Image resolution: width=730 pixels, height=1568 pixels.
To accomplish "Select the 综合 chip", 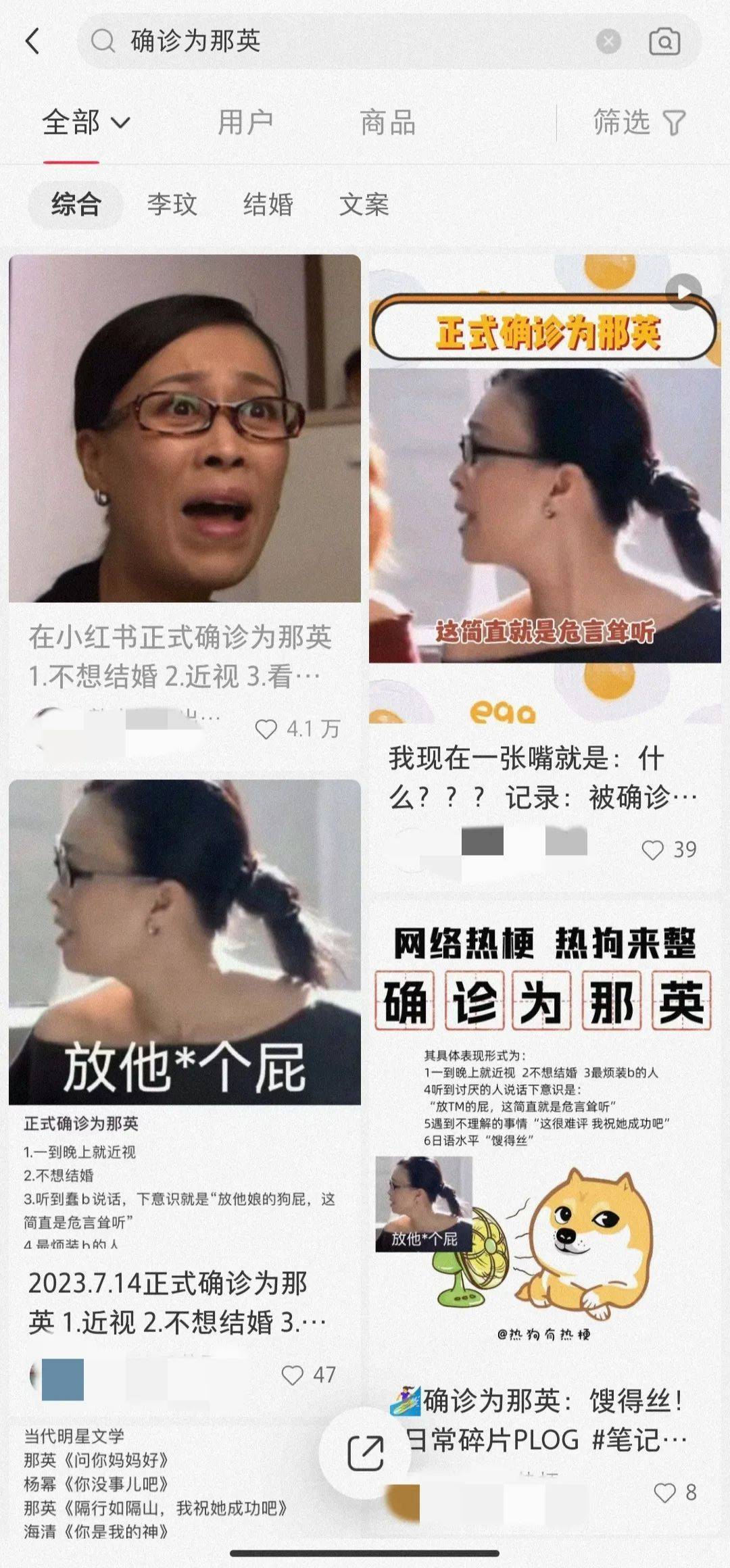I will pos(76,204).
